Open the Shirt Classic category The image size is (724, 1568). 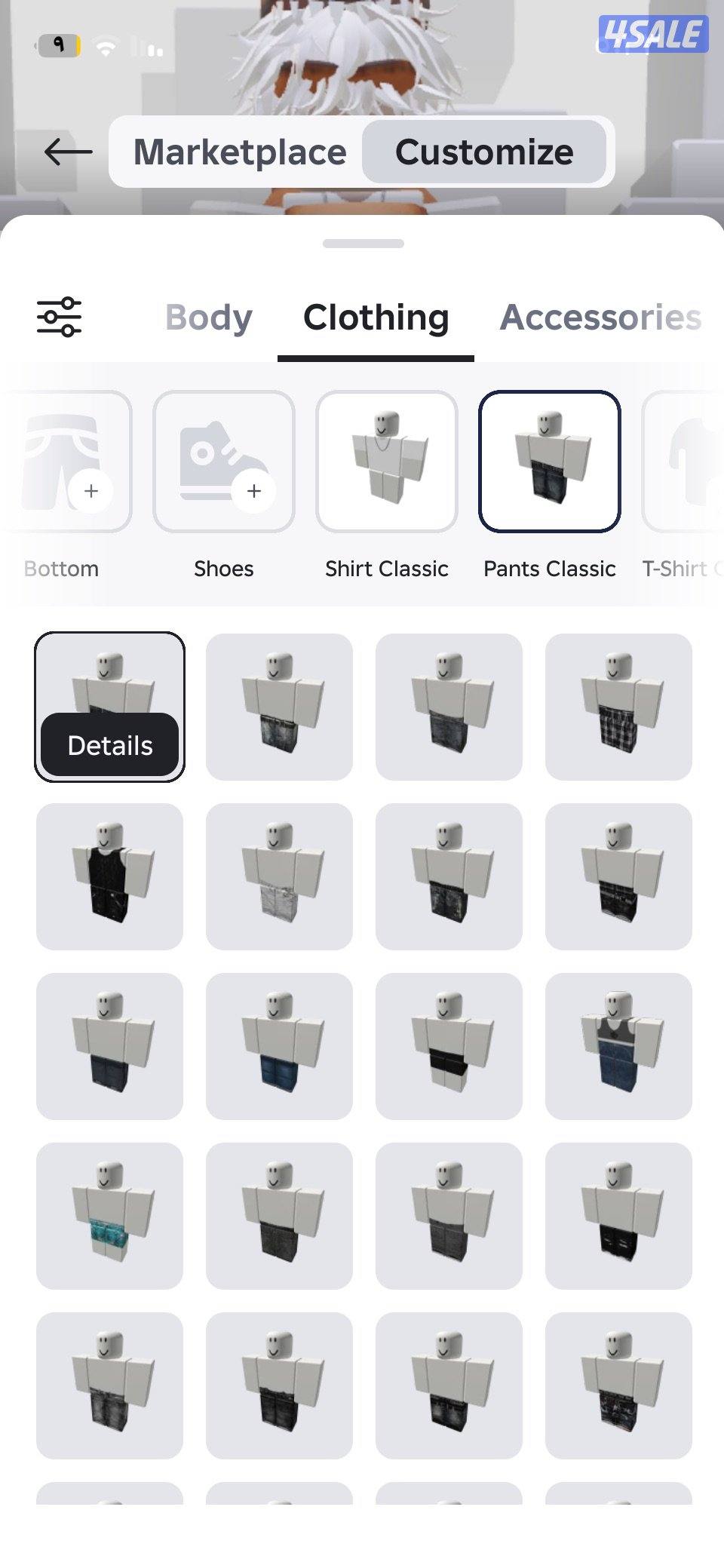tap(386, 462)
